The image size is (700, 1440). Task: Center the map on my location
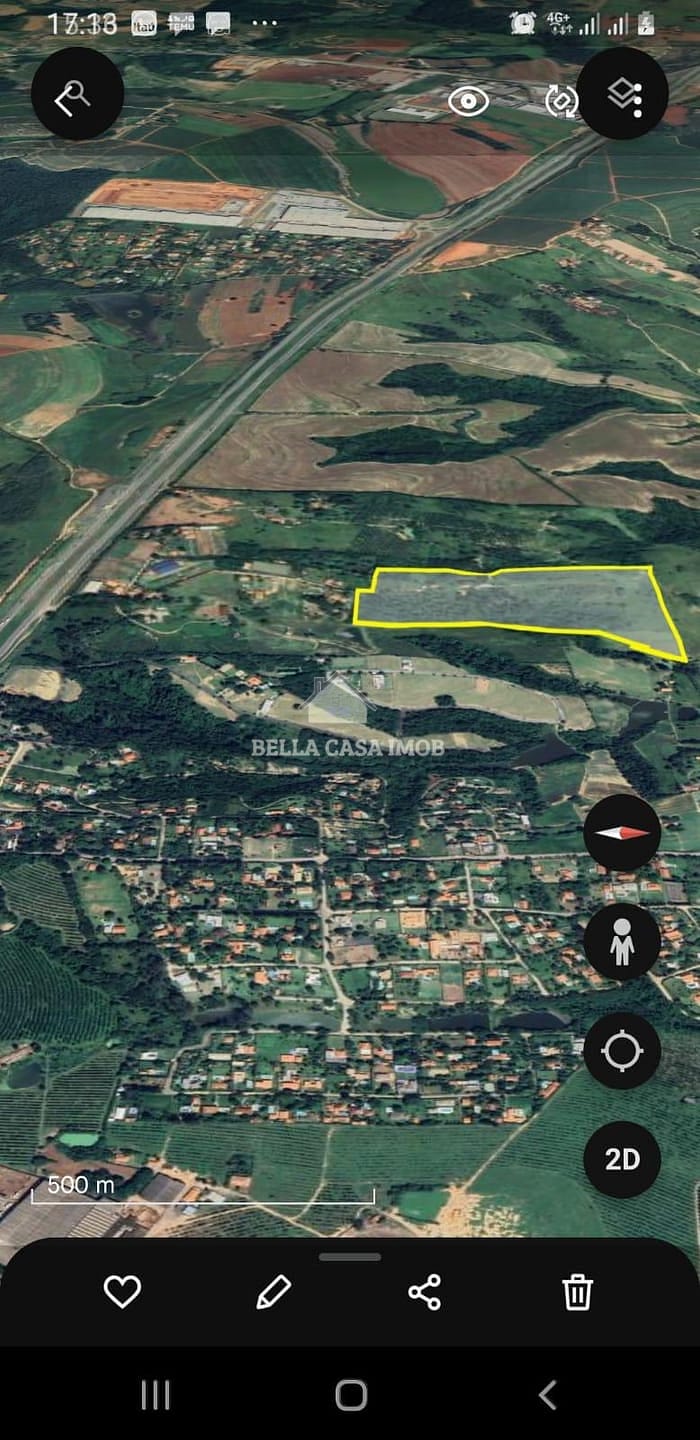point(622,1051)
